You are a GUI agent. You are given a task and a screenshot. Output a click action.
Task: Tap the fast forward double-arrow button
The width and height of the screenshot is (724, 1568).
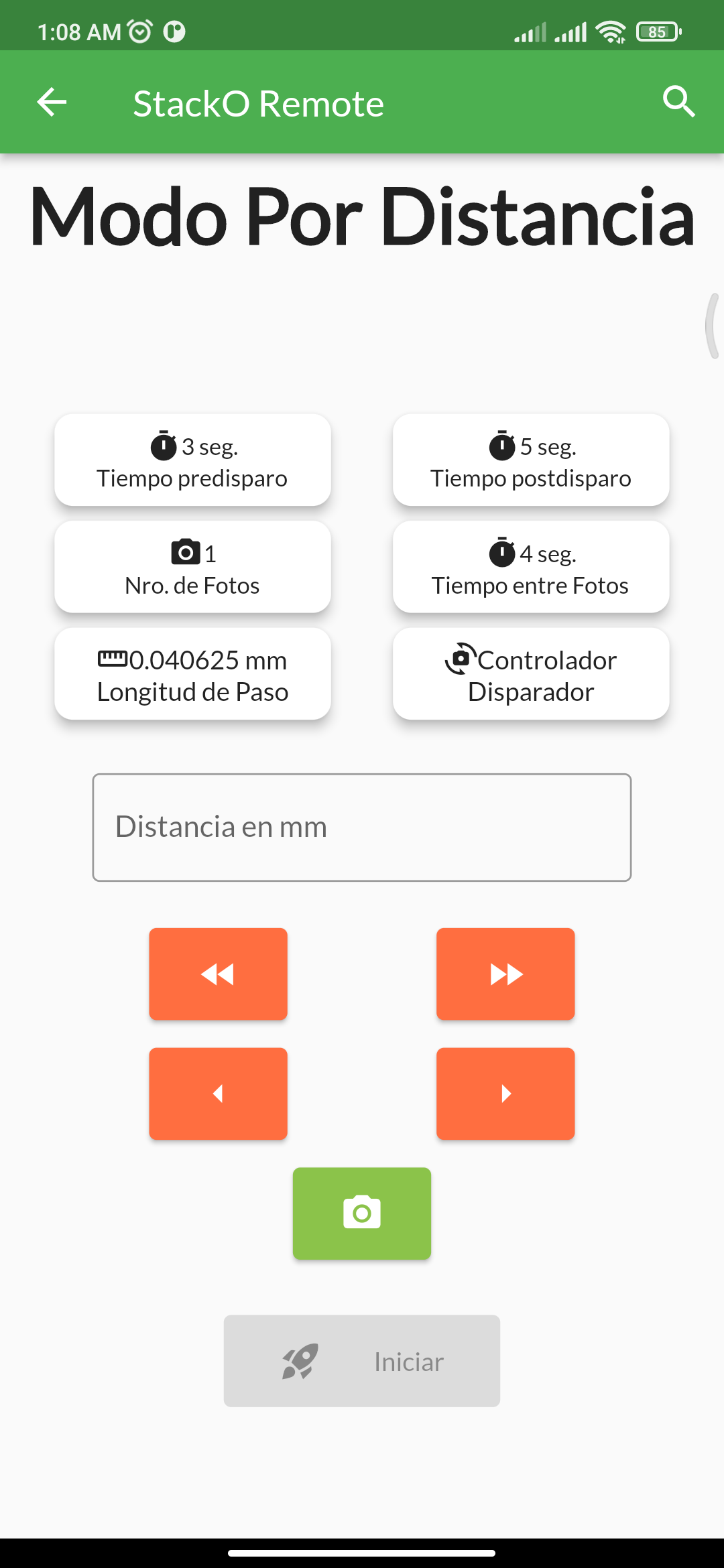pos(505,974)
